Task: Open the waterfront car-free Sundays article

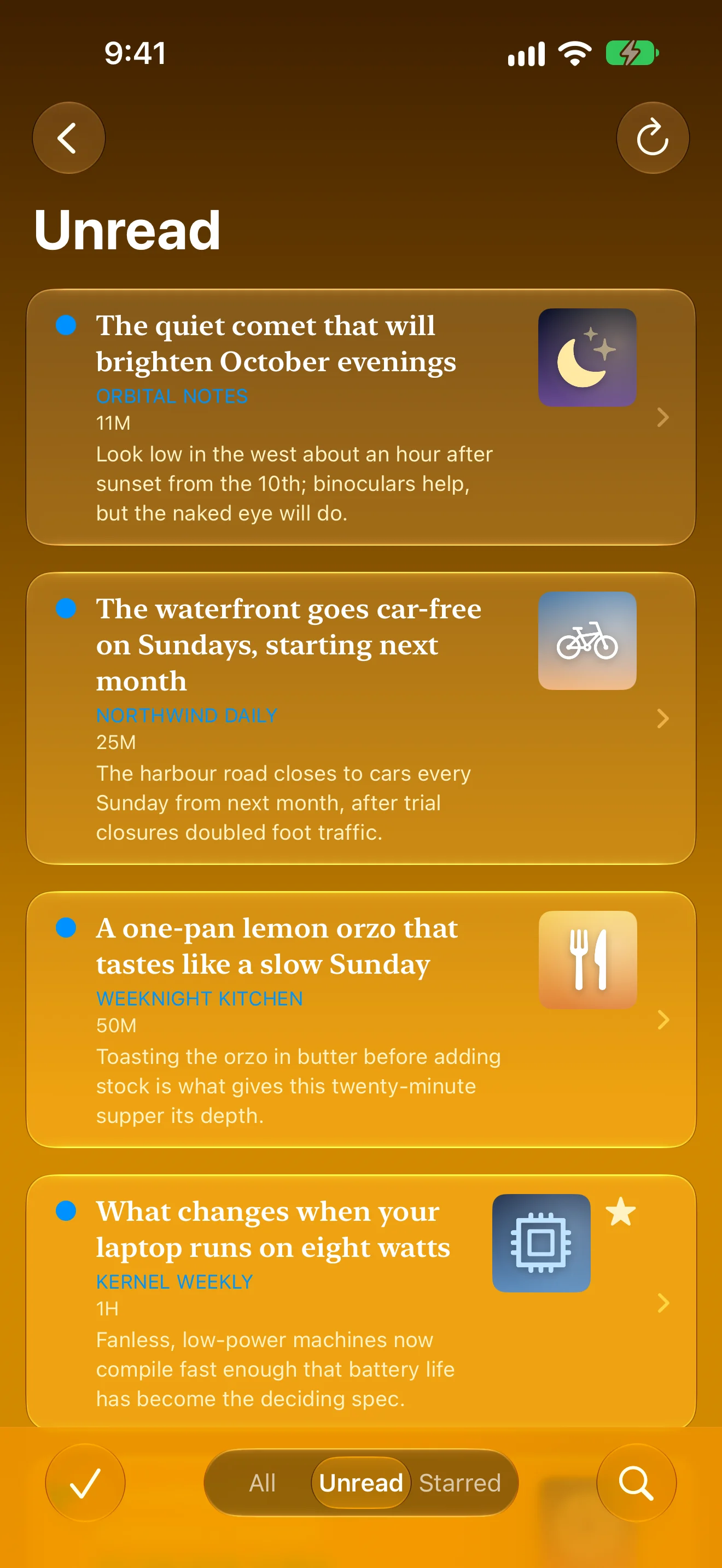Action: [x=361, y=718]
